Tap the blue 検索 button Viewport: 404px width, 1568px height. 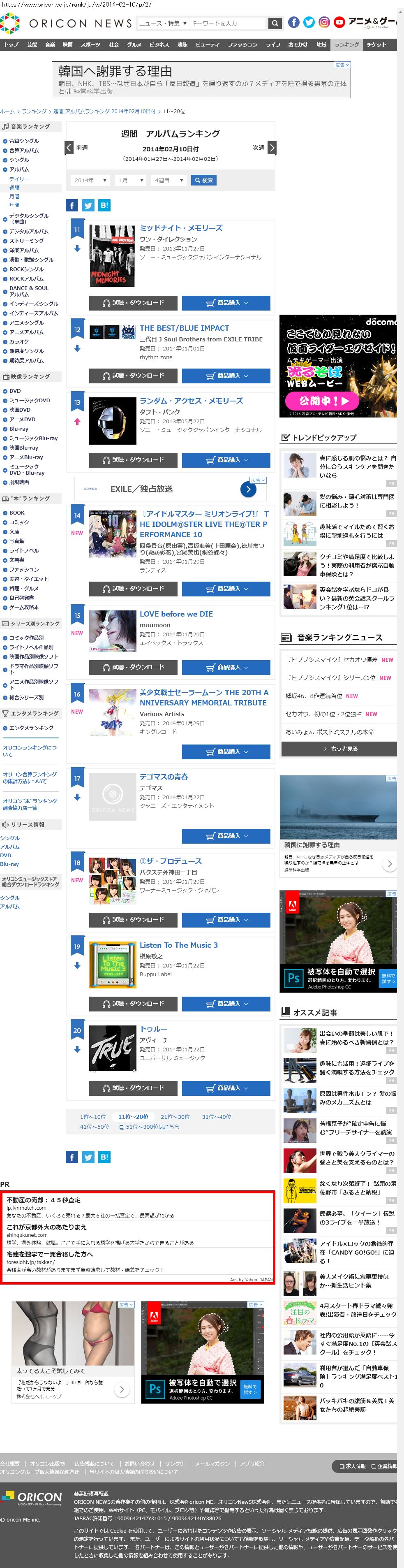pos(203,180)
